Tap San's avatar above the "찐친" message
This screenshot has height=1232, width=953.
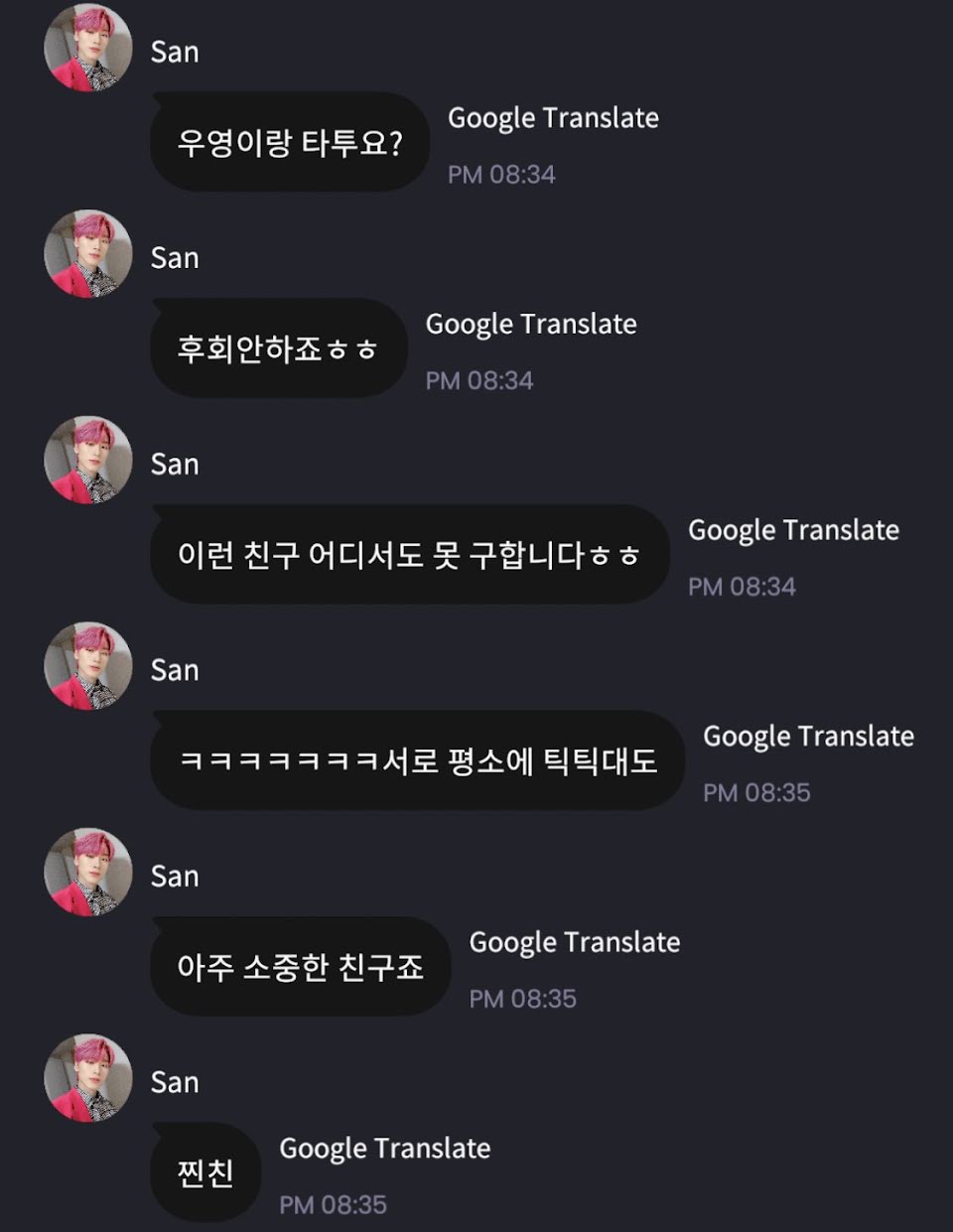88,1078
